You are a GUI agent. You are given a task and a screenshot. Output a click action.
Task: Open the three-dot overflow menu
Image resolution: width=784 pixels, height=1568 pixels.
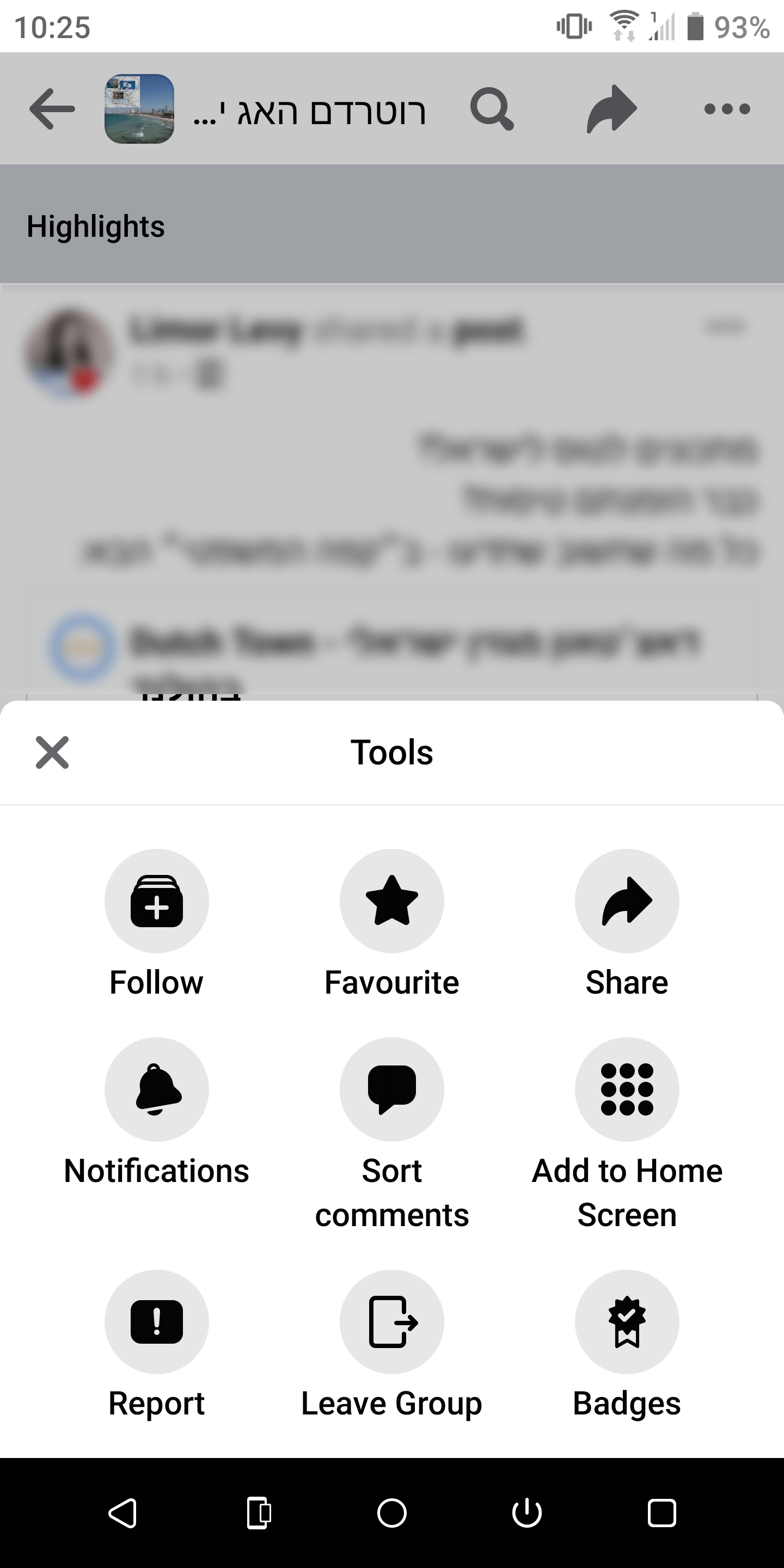click(727, 109)
